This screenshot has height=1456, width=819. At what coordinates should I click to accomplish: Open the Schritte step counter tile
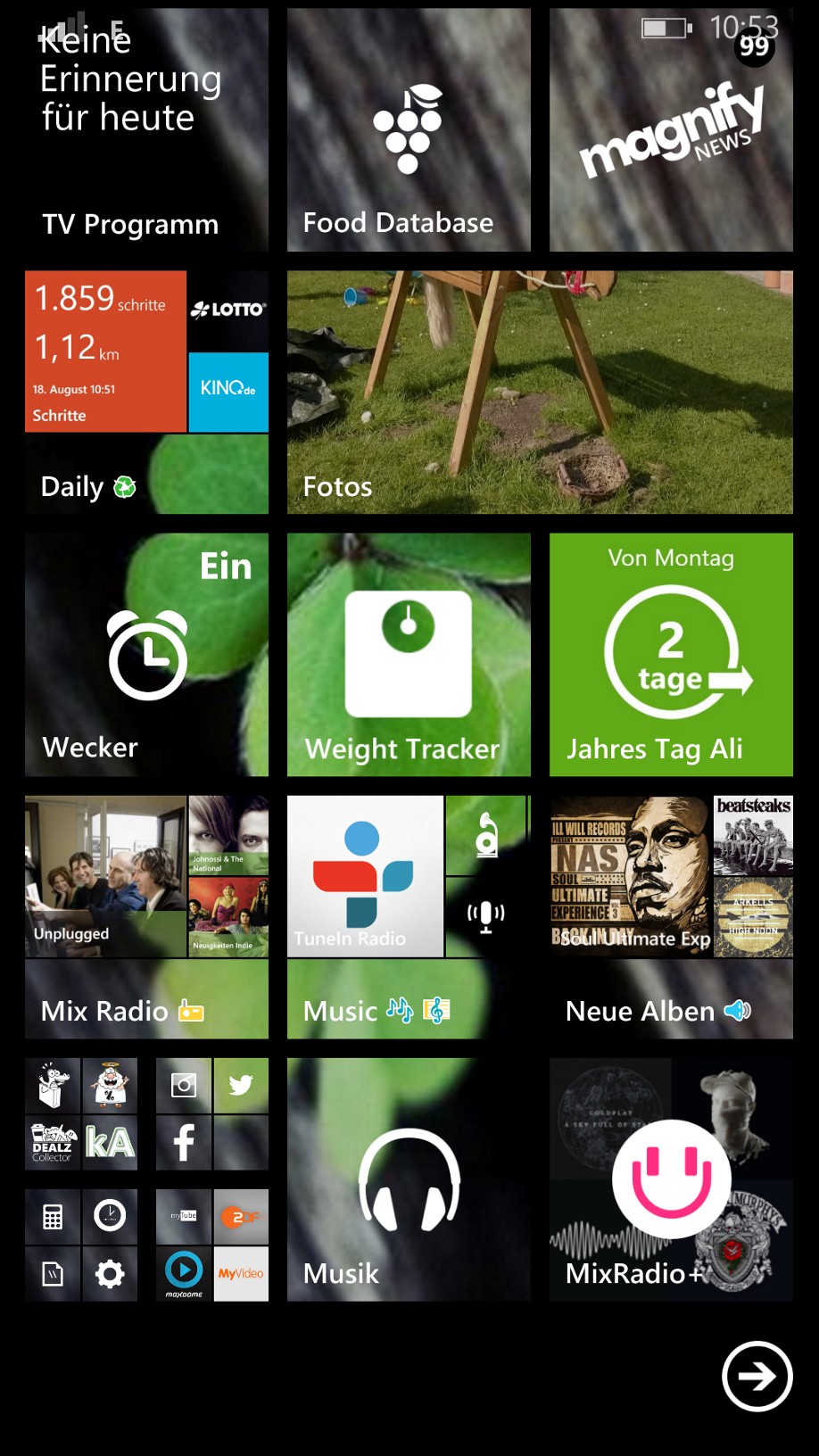[x=105, y=352]
